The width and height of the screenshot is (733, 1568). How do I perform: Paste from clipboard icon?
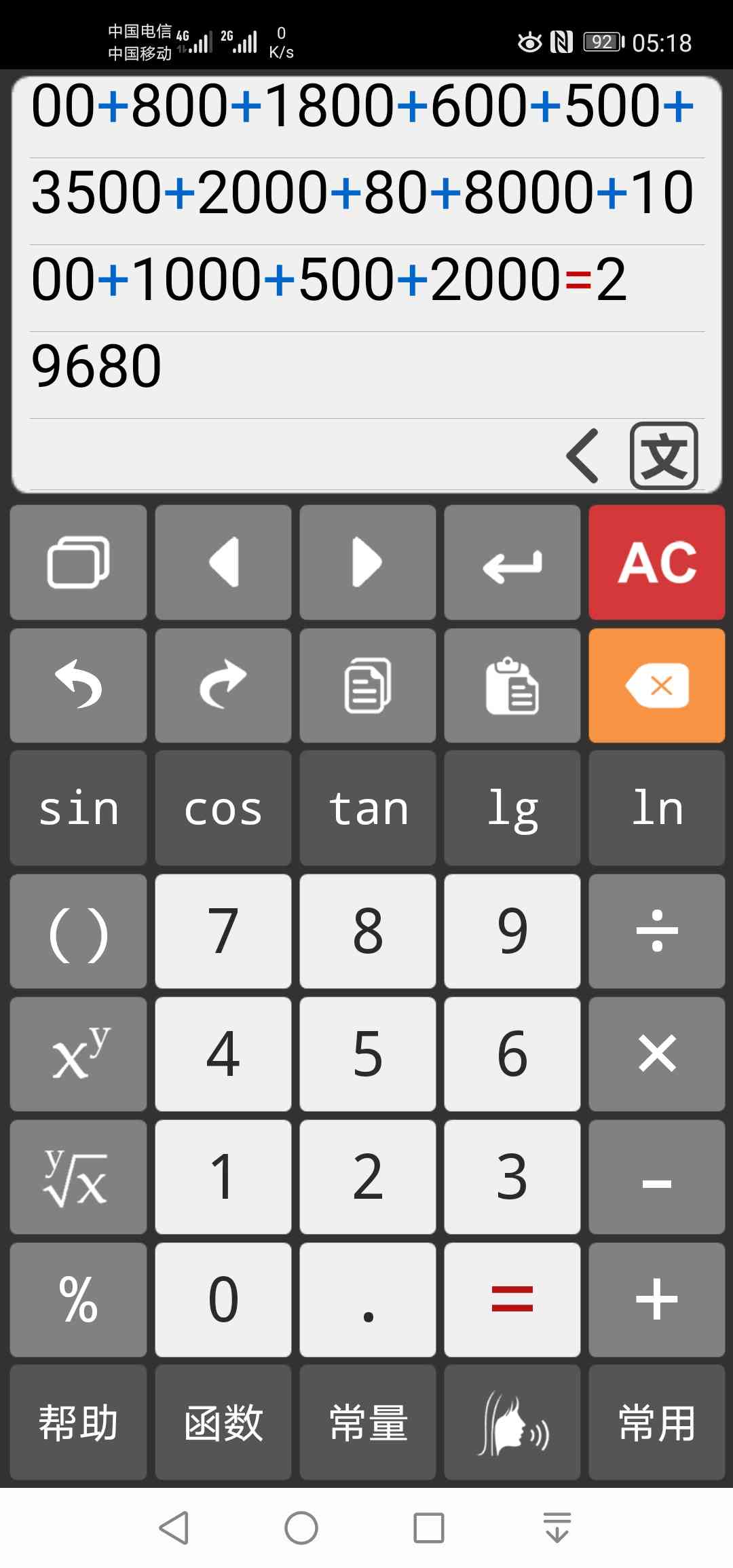point(512,686)
